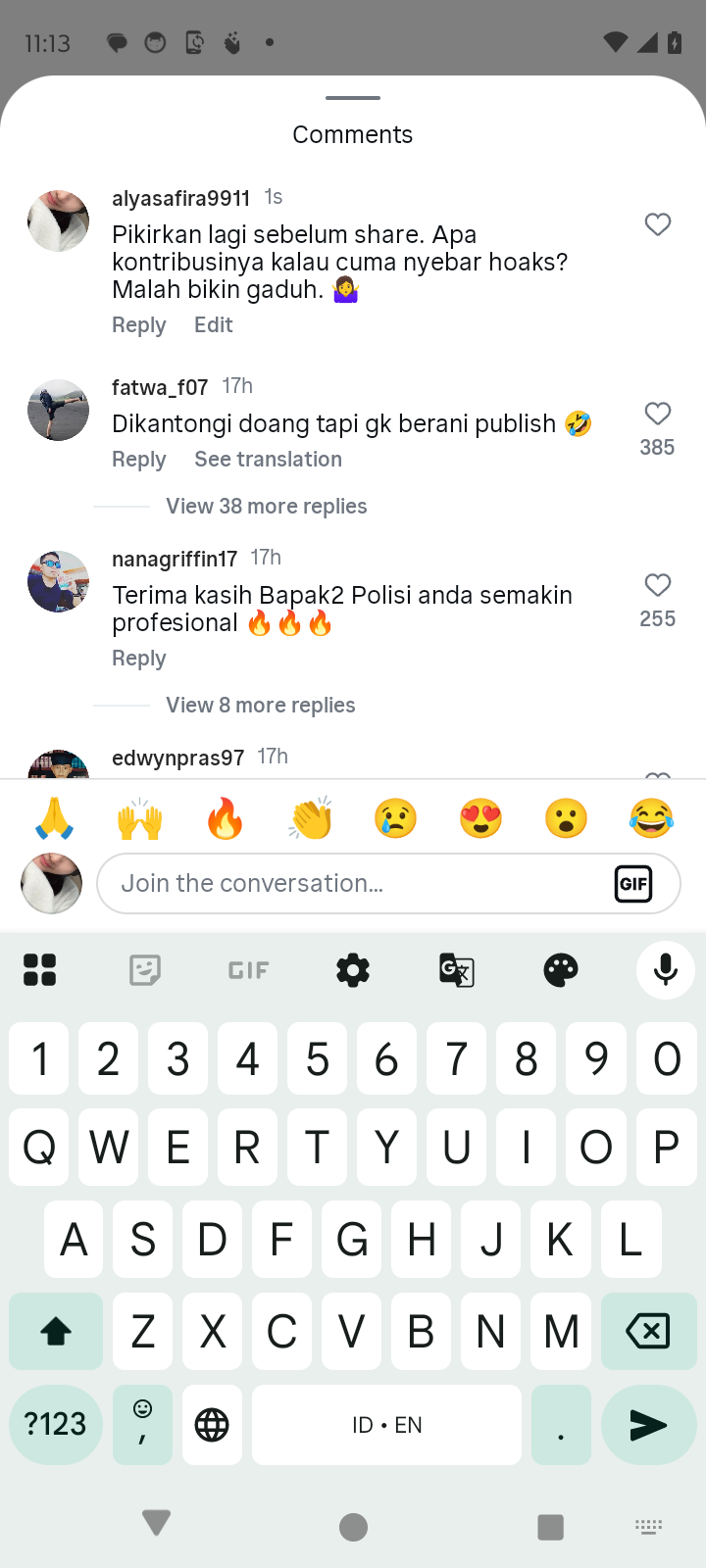Reply to nanagriffin17's comment

pyautogui.click(x=139, y=659)
